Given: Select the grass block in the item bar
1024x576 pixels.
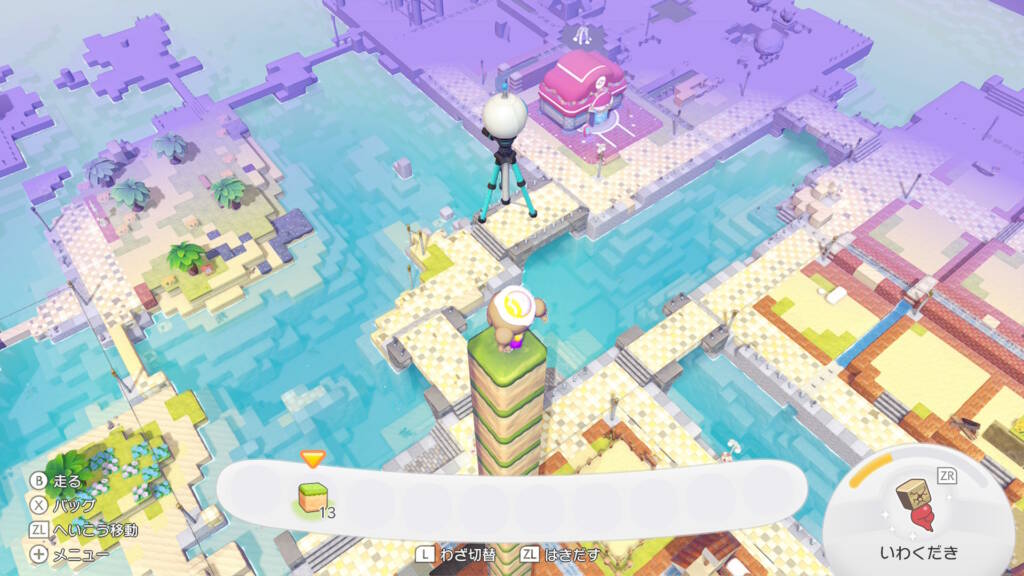Looking at the screenshot, I should (312, 497).
